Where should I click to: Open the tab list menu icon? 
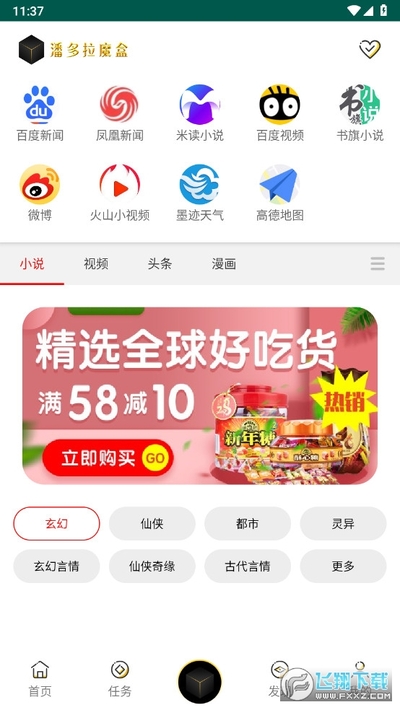pyautogui.click(x=377, y=264)
